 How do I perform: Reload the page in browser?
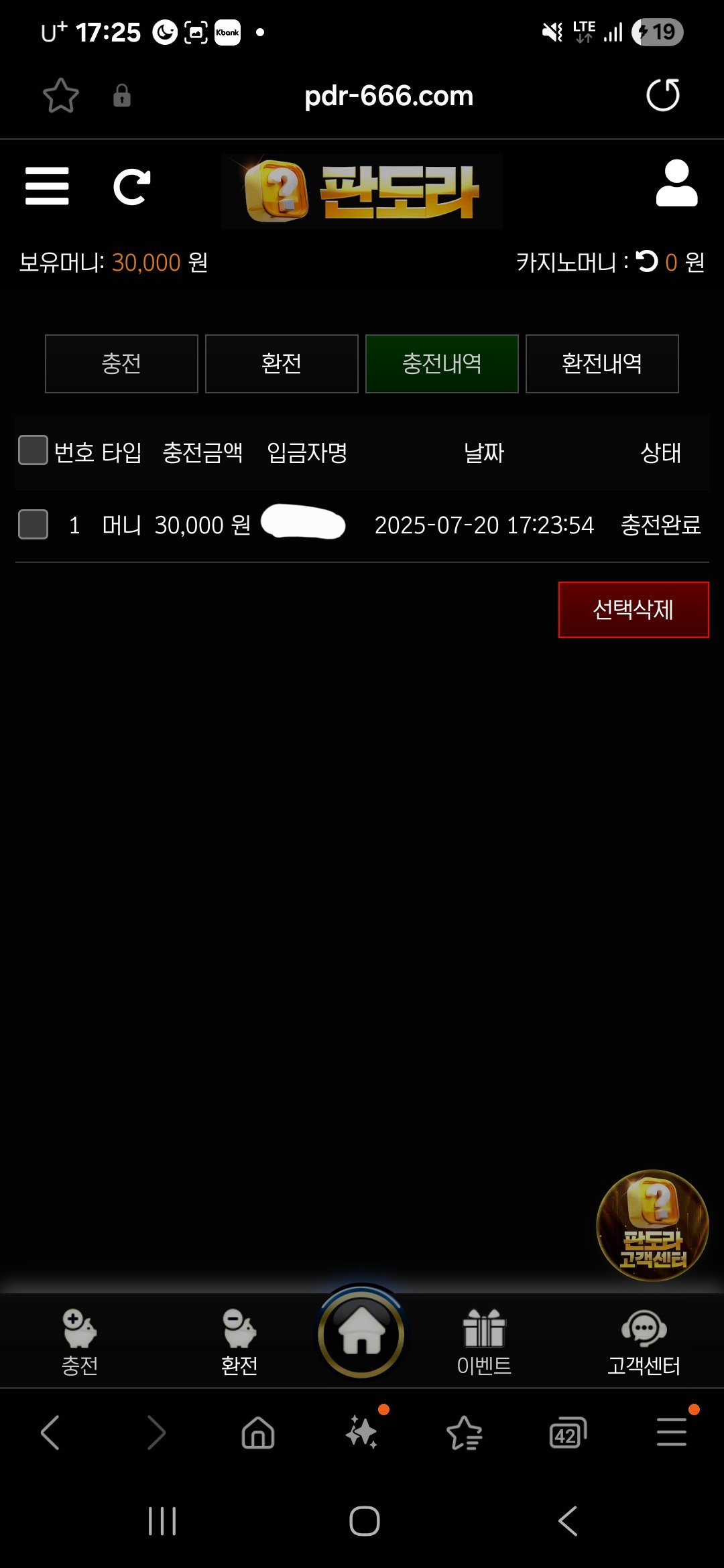coord(662,95)
